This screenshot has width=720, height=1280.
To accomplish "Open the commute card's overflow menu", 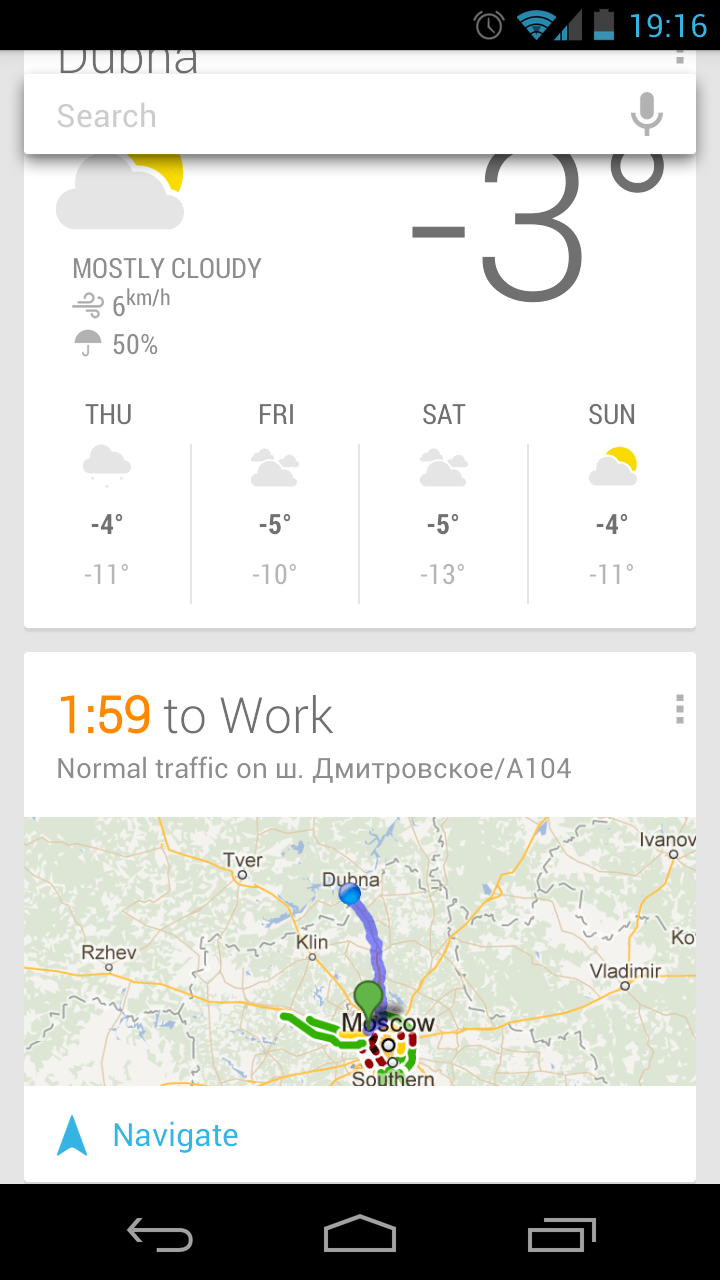I will 679,709.
